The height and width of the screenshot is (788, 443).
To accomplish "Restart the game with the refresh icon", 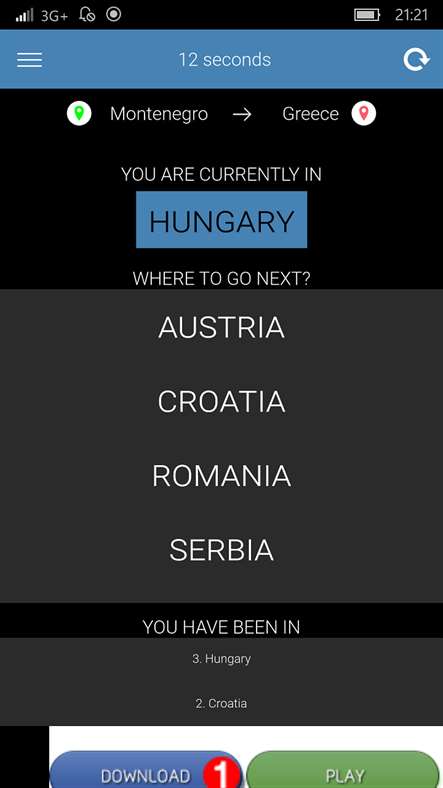I will click(416, 60).
